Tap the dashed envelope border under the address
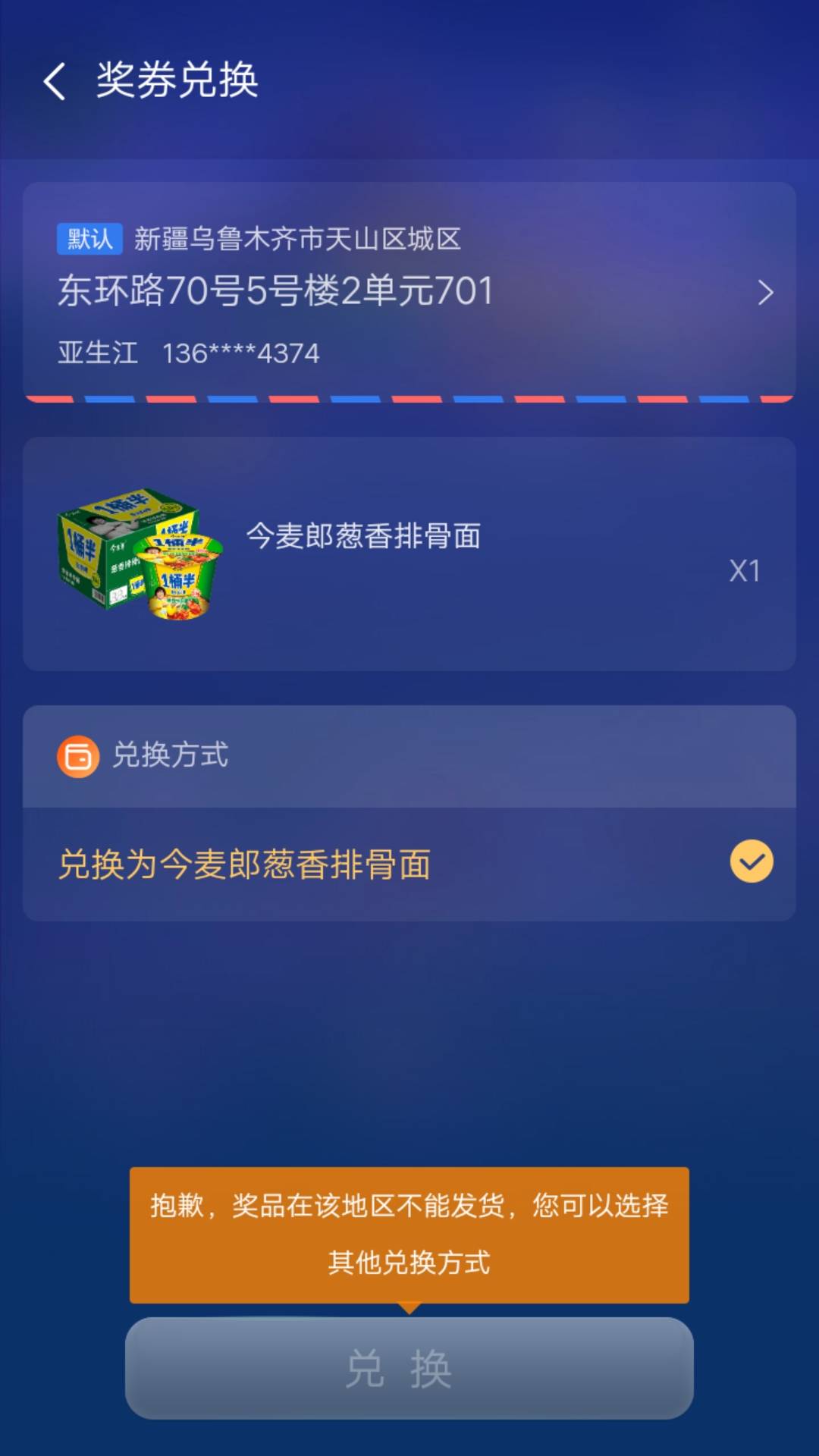819x1456 pixels. [409, 397]
